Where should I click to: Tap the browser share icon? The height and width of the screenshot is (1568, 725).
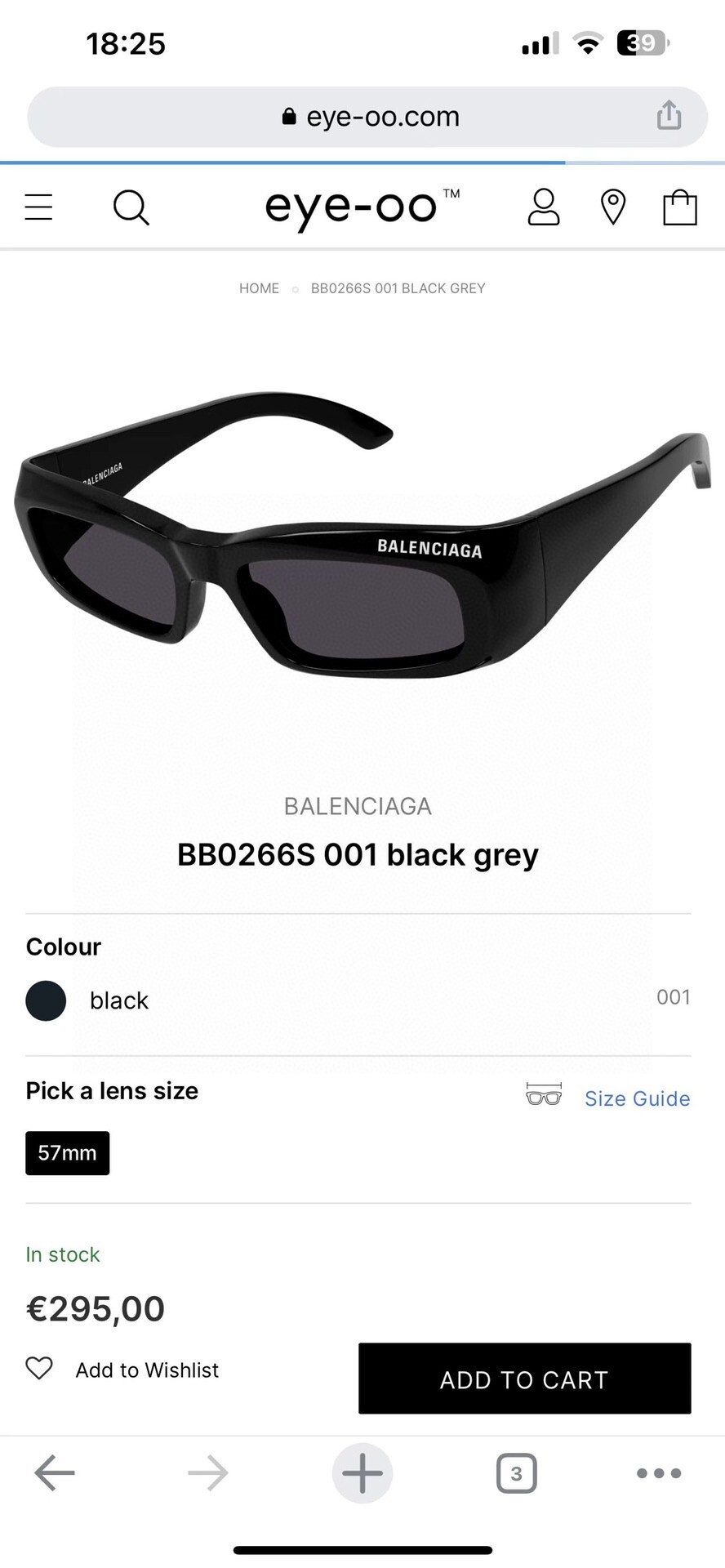coord(669,115)
